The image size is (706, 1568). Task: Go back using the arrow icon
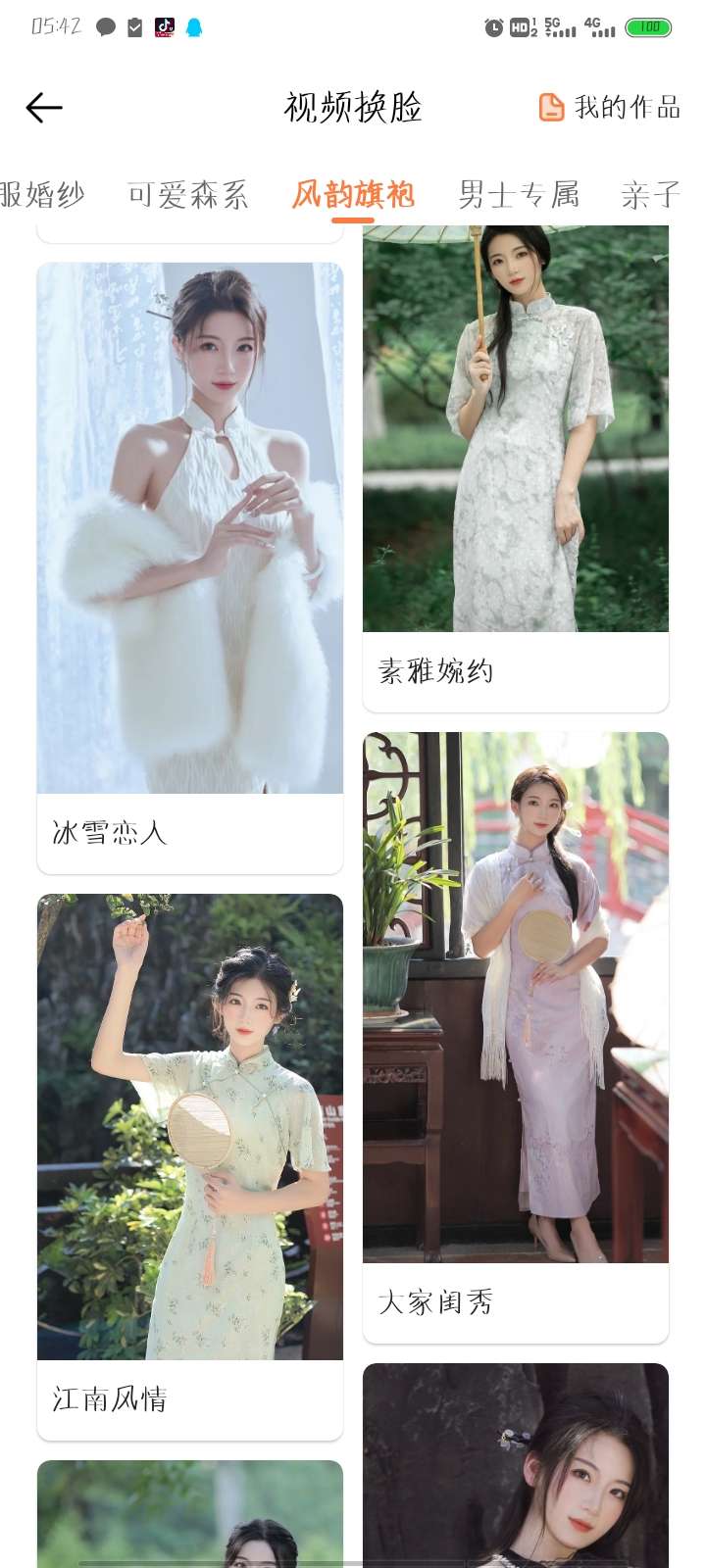pos(44,107)
